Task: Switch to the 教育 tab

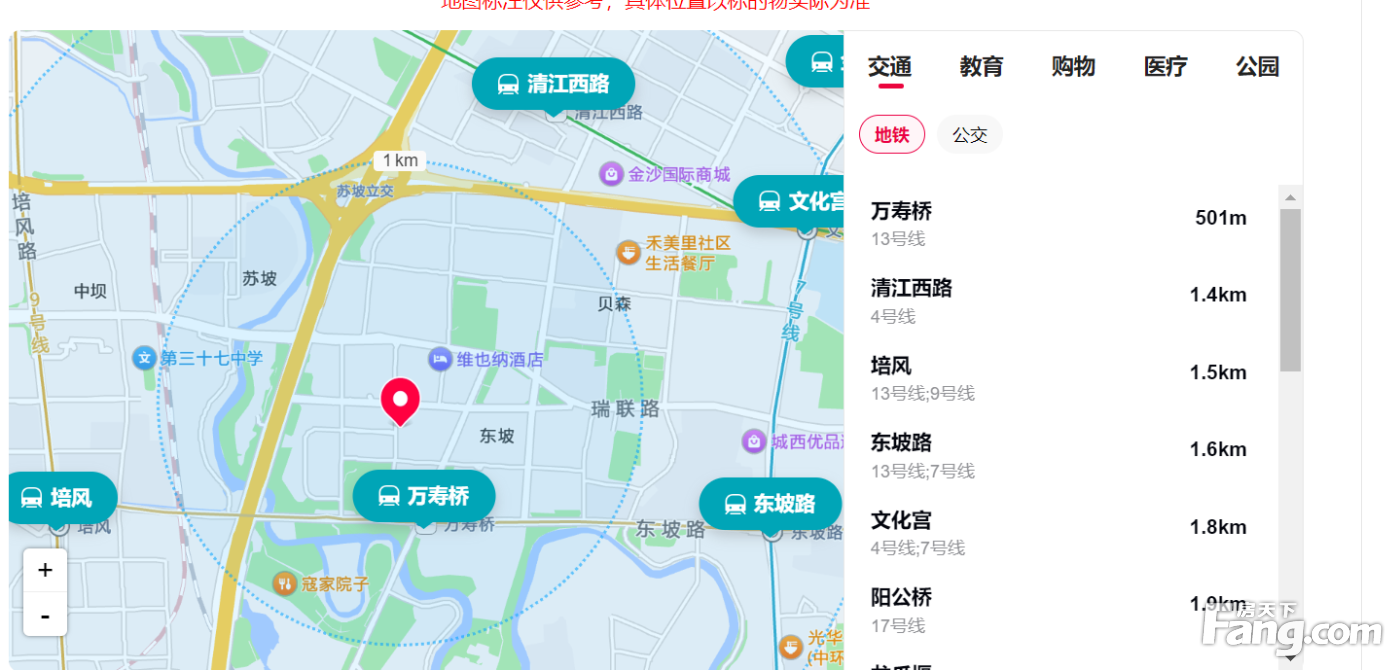Action: (981, 67)
